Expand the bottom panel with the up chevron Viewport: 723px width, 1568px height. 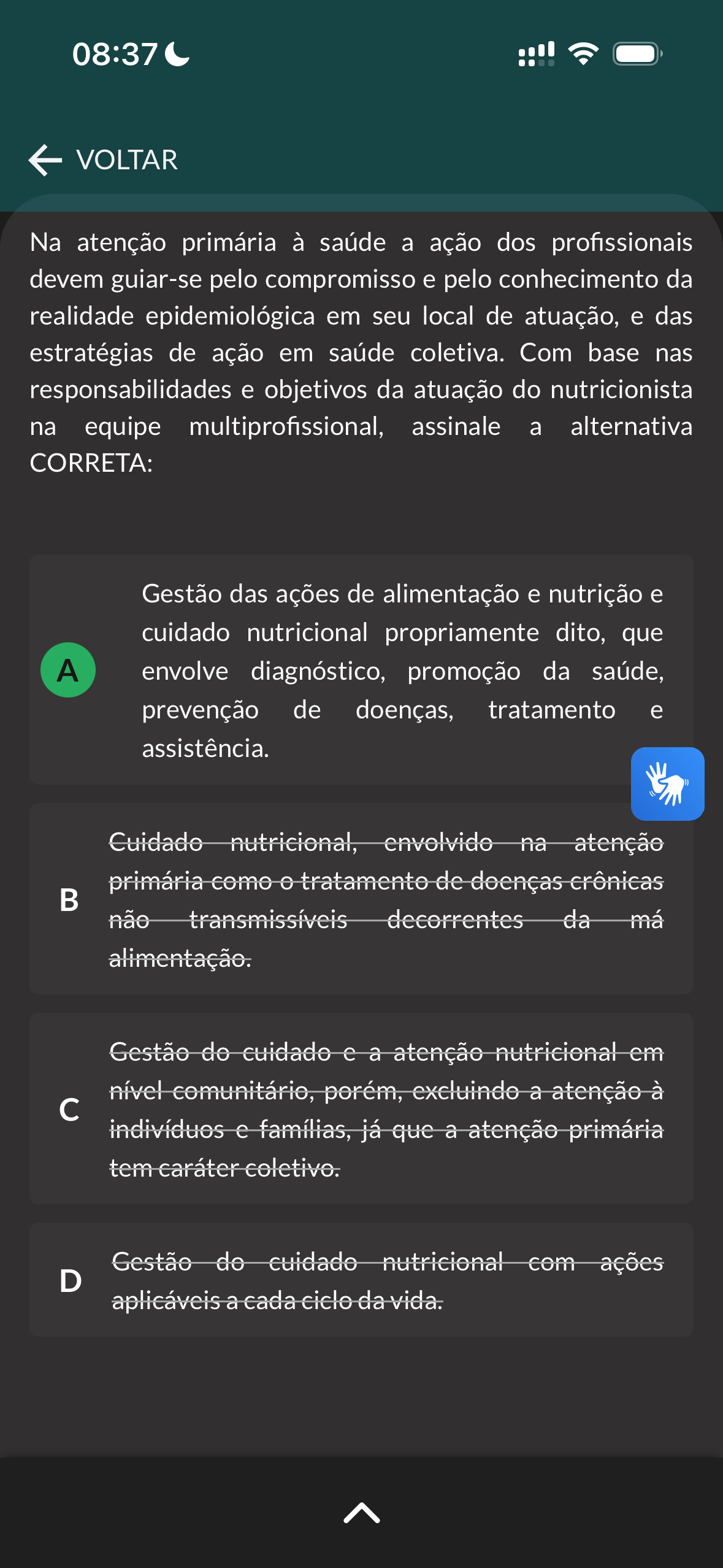362,1513
